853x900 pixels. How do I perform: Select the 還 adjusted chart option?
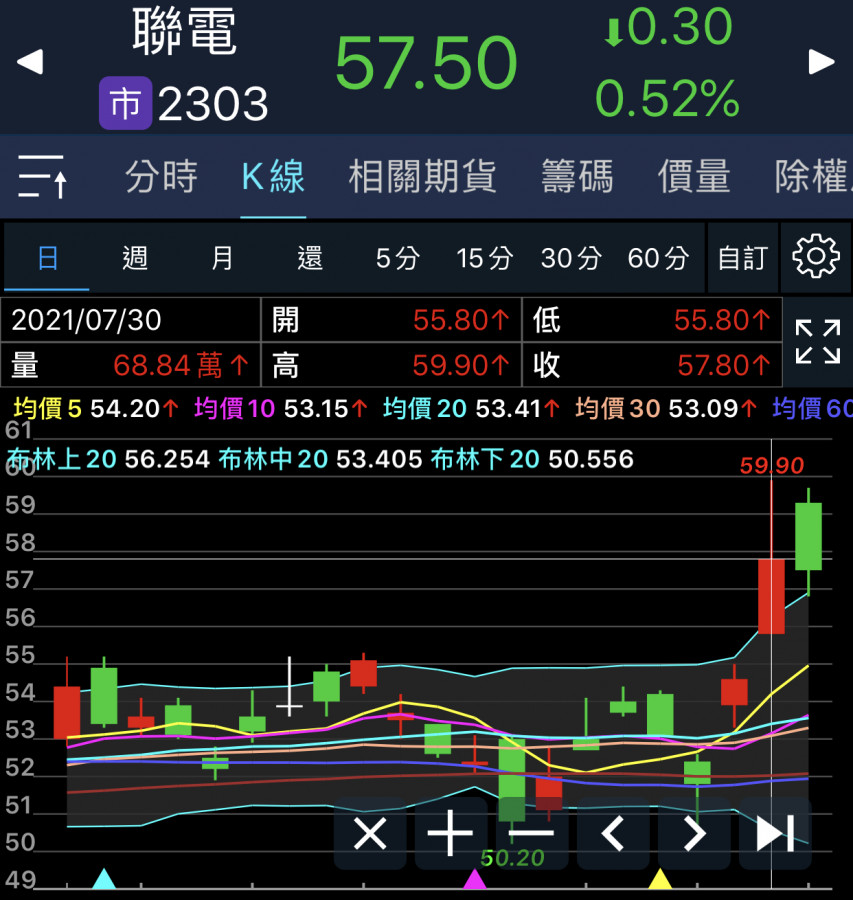click(310, 258)
